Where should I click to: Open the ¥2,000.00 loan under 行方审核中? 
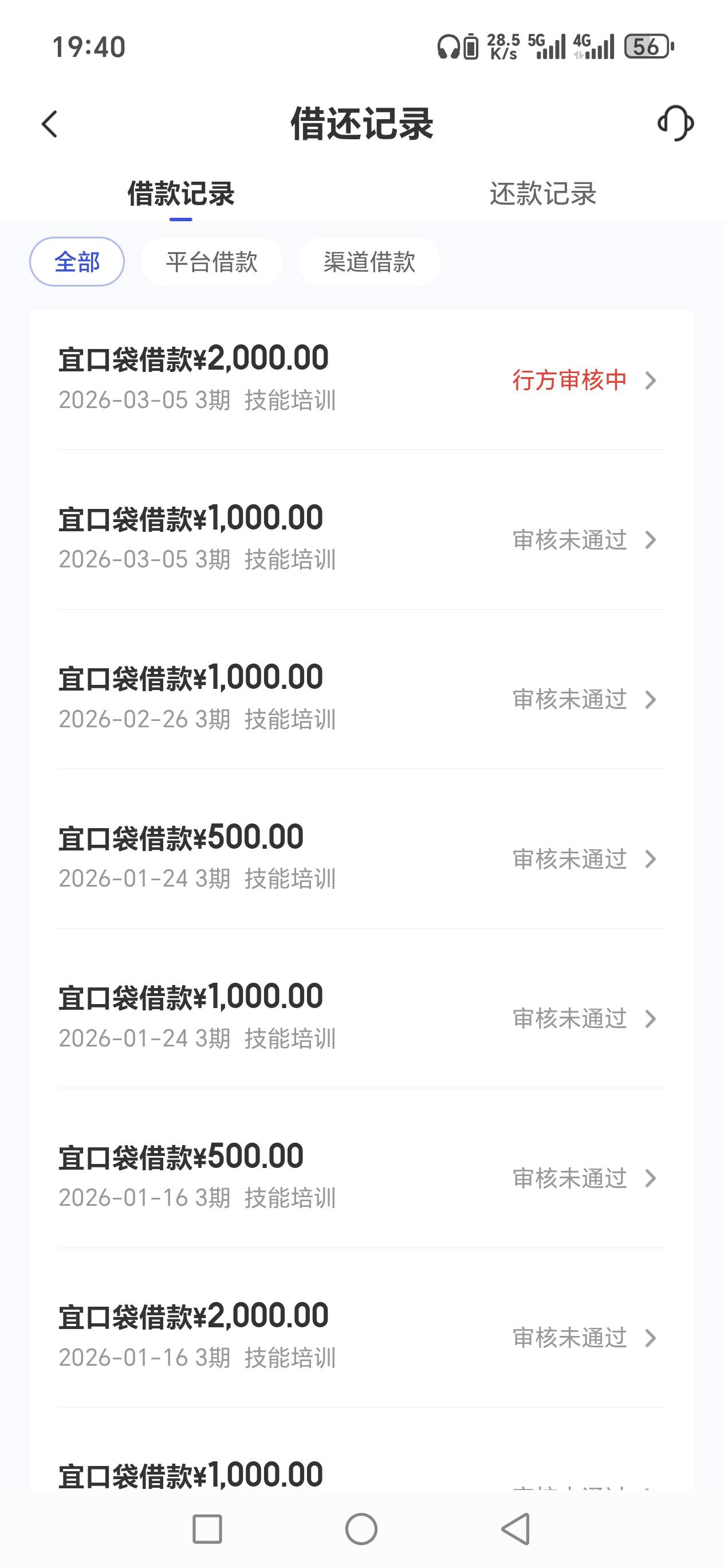(x=362, y=379)
